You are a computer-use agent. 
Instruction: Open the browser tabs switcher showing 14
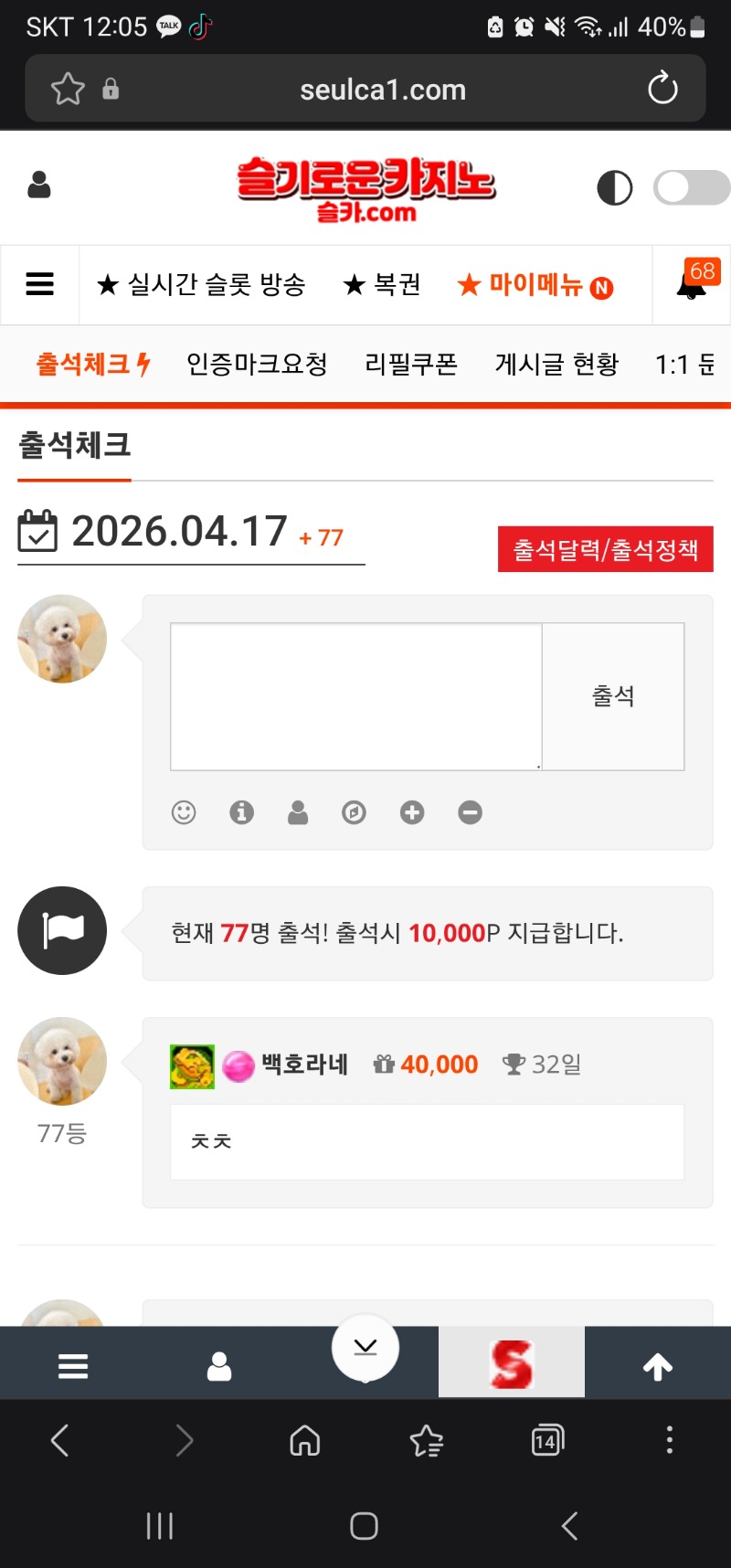(x=546, y=1441)
